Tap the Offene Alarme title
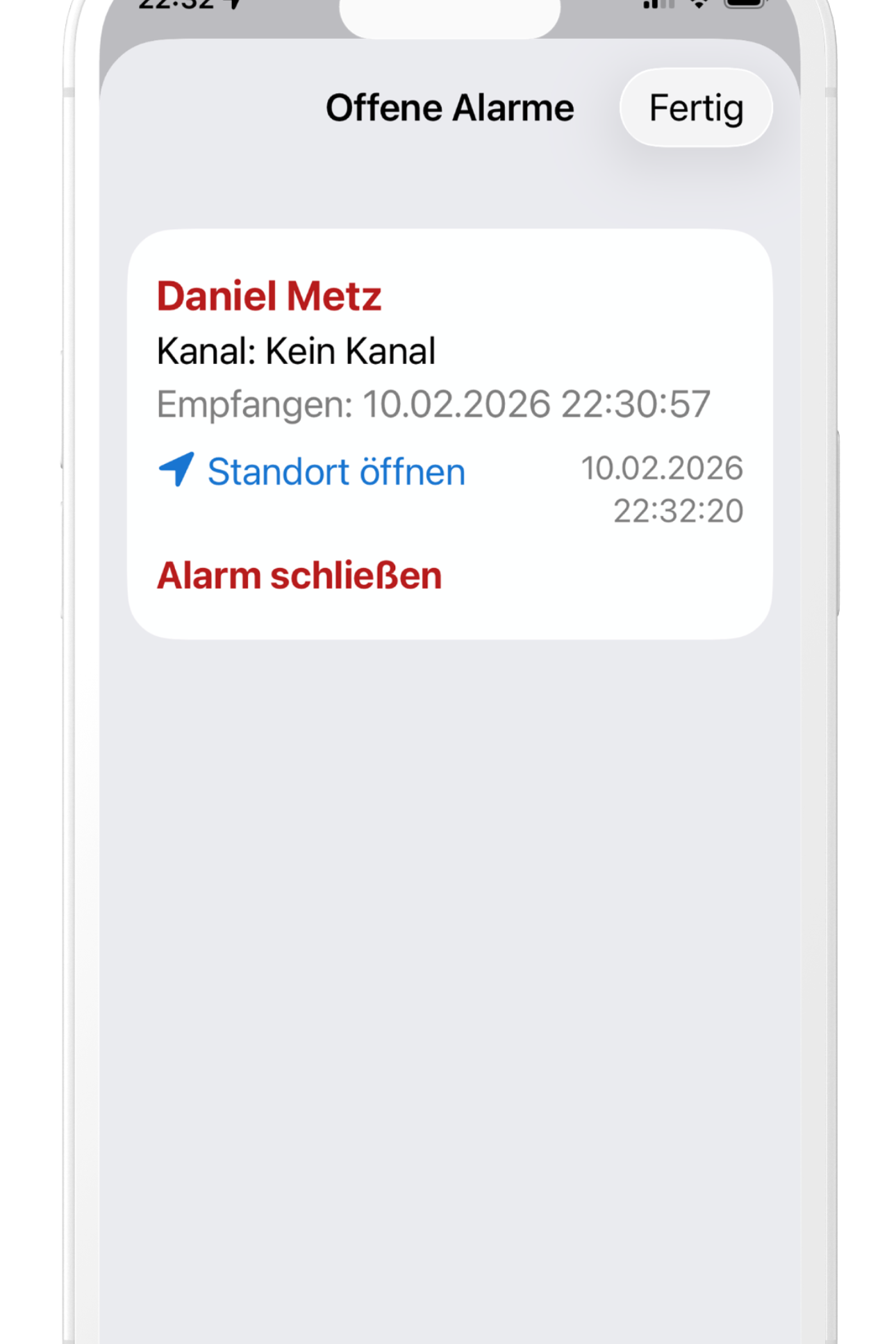Image resolution: width=896 pixels, height=1344 pixels. point(450,108)
